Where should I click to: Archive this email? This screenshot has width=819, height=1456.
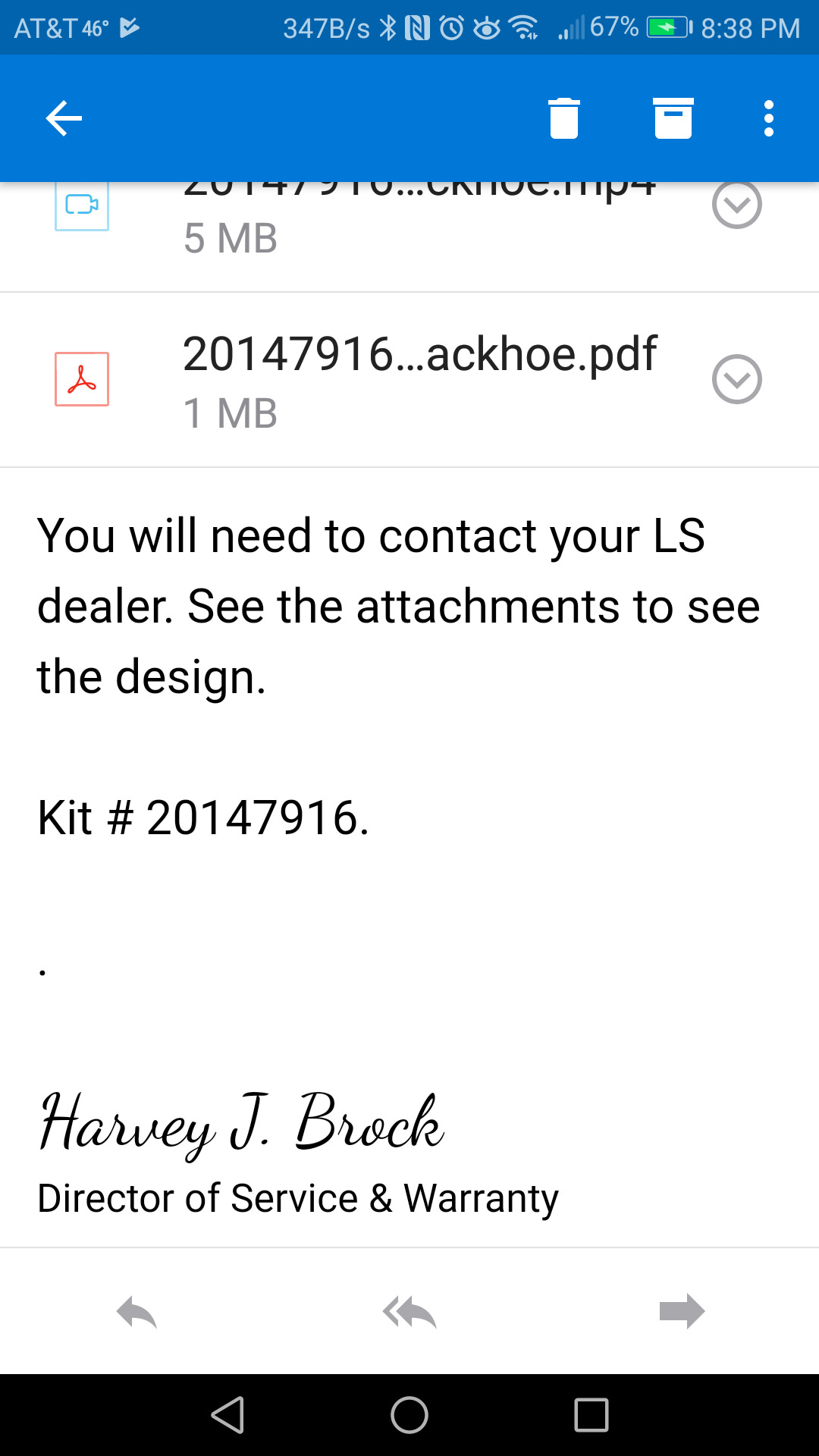pyautogui.click(x=673, y=118)
